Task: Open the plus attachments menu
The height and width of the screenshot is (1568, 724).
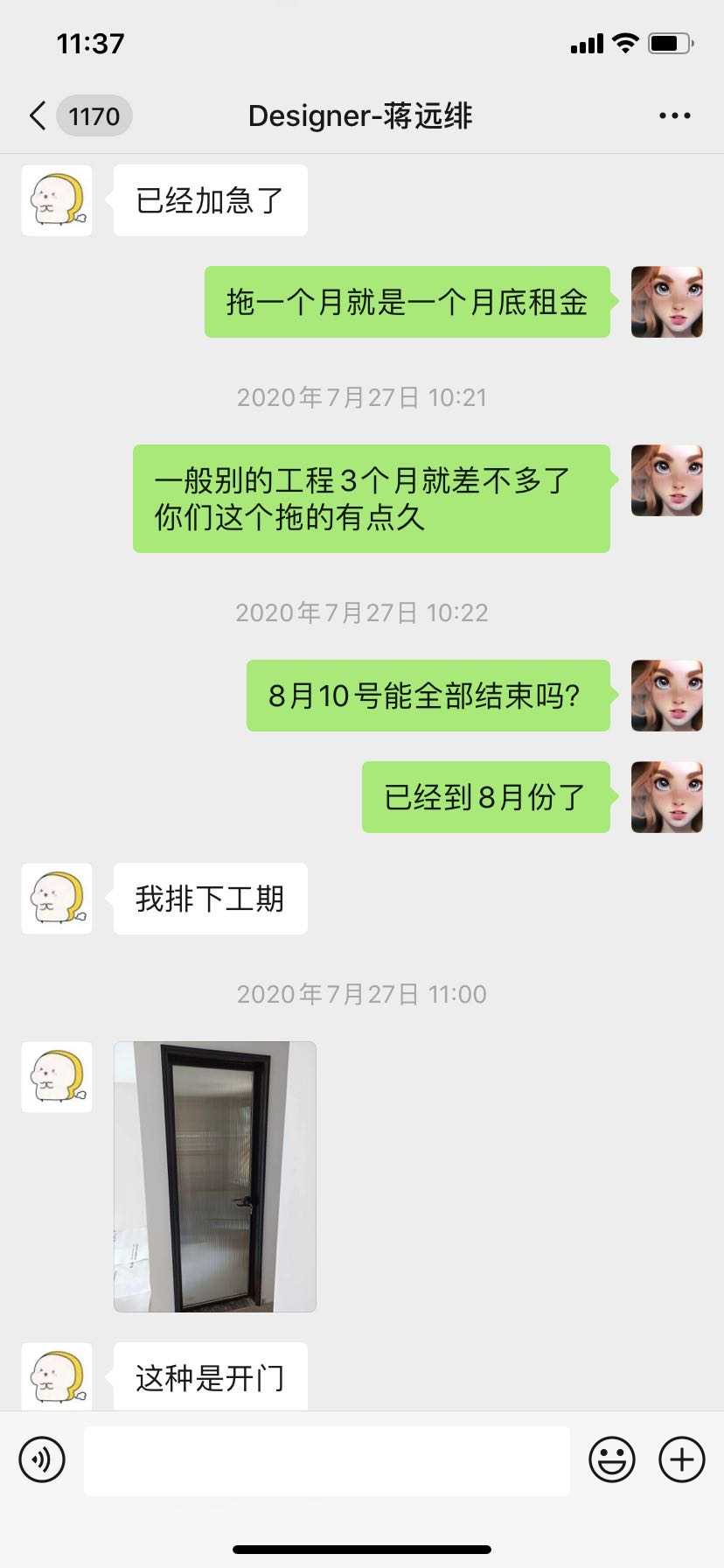Action: pyautogui.click(x=681, y=1459)
